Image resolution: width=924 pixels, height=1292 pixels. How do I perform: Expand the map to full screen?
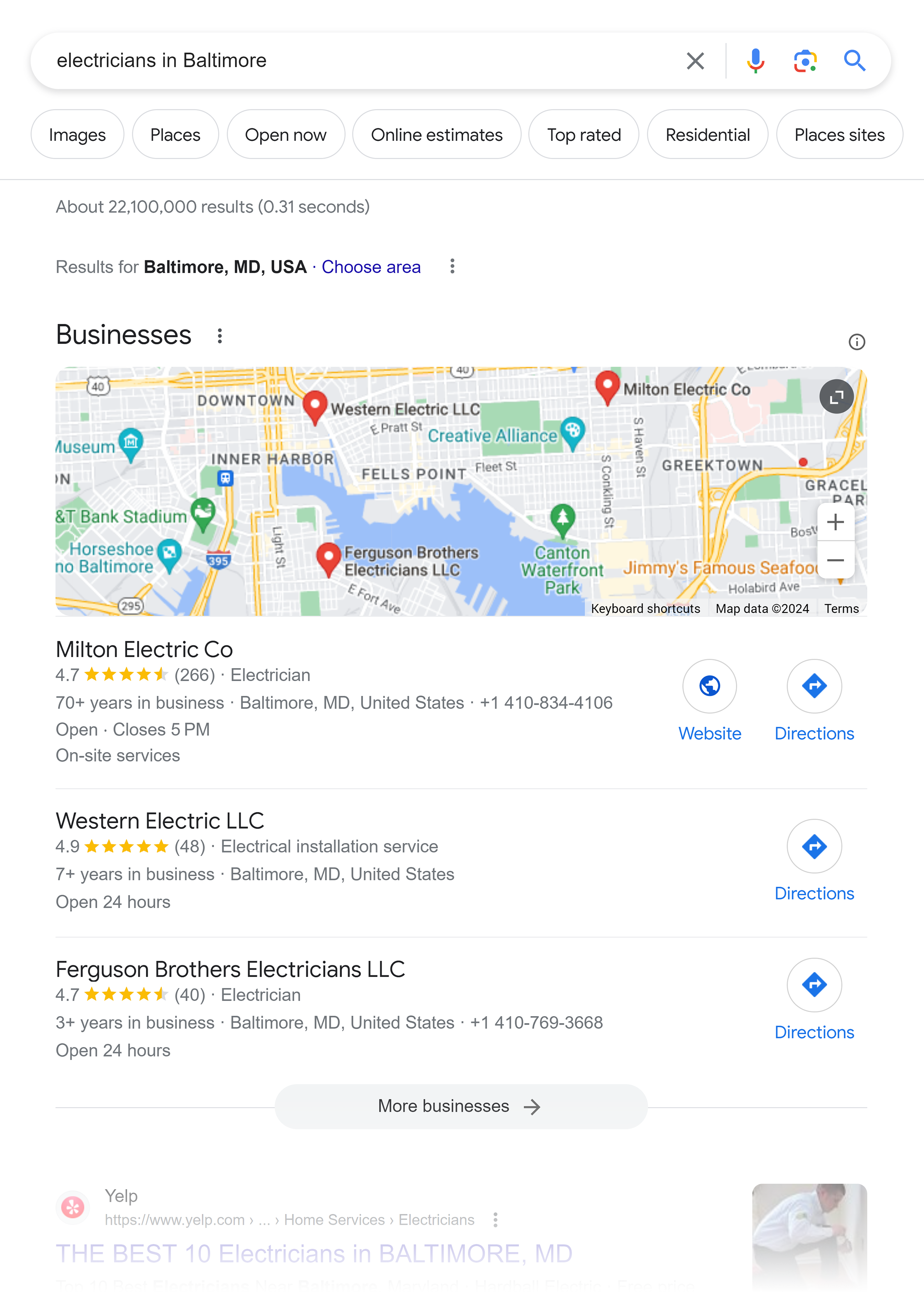click(x=836, y=397)
